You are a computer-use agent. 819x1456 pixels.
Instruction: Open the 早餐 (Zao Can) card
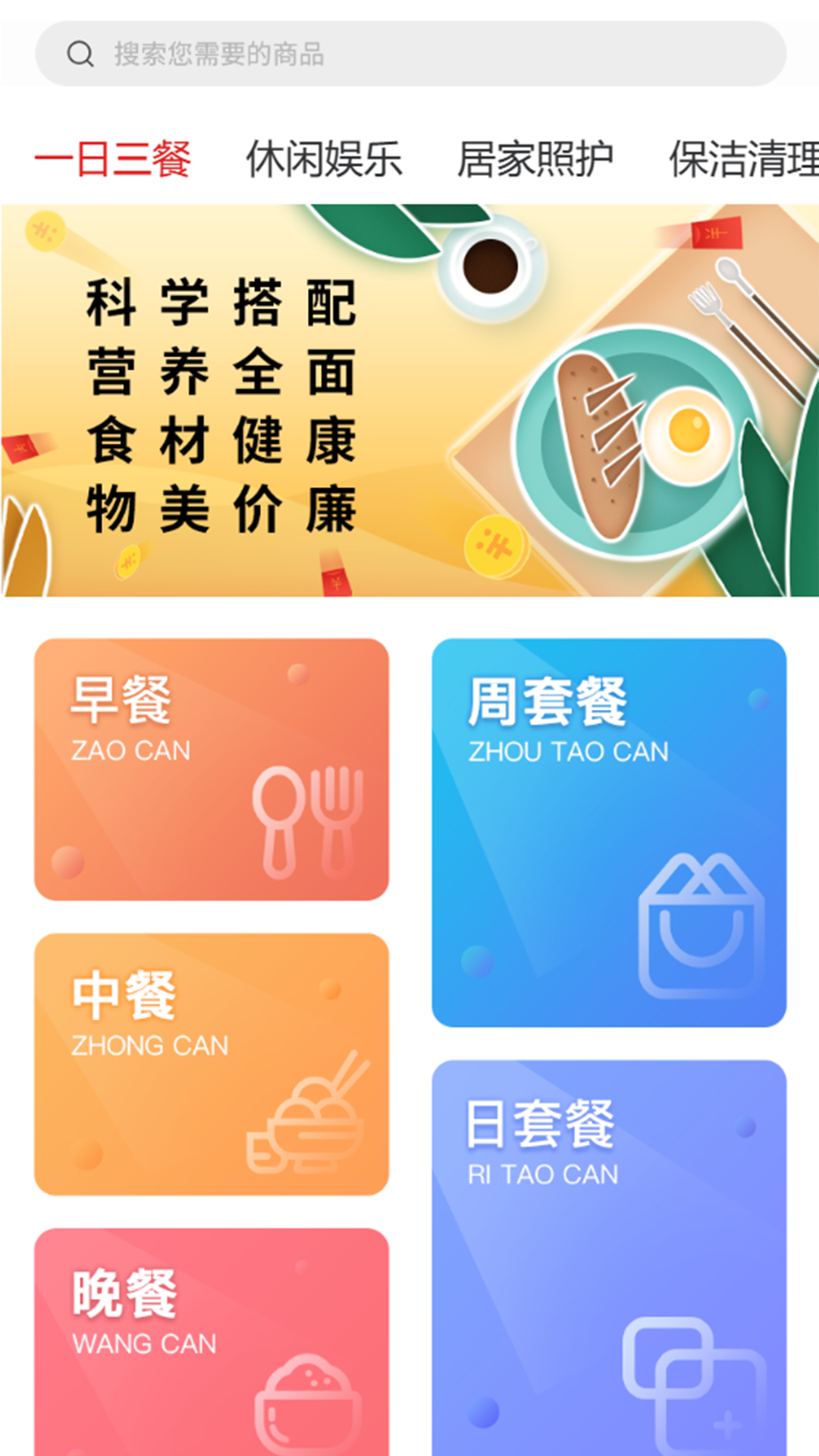[212, 769]
